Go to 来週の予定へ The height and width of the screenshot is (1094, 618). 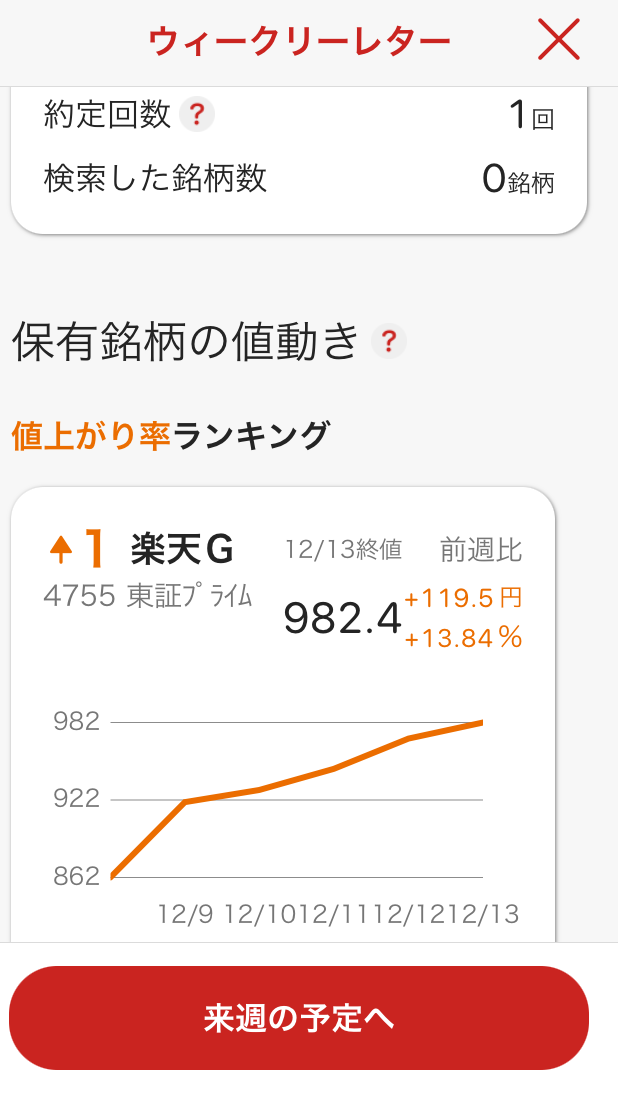pyautogui.click(x=299, y=1018)
